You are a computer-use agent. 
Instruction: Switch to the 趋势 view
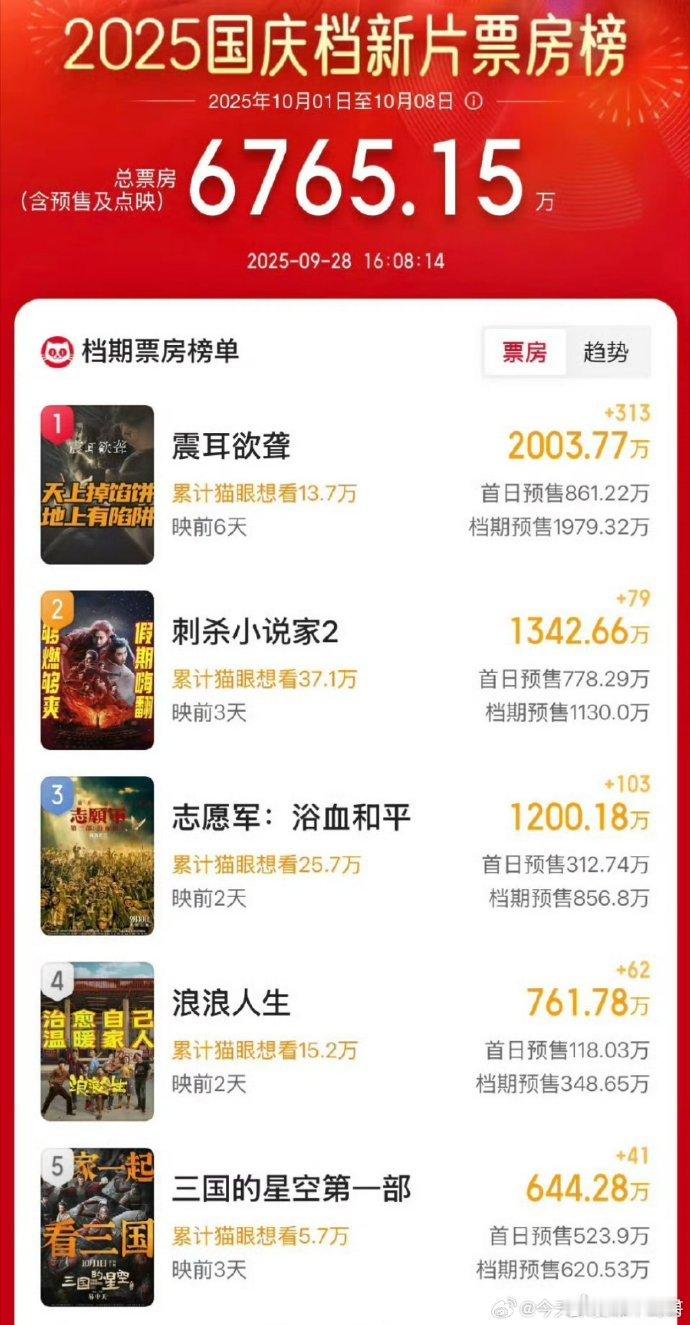[606, 352]
